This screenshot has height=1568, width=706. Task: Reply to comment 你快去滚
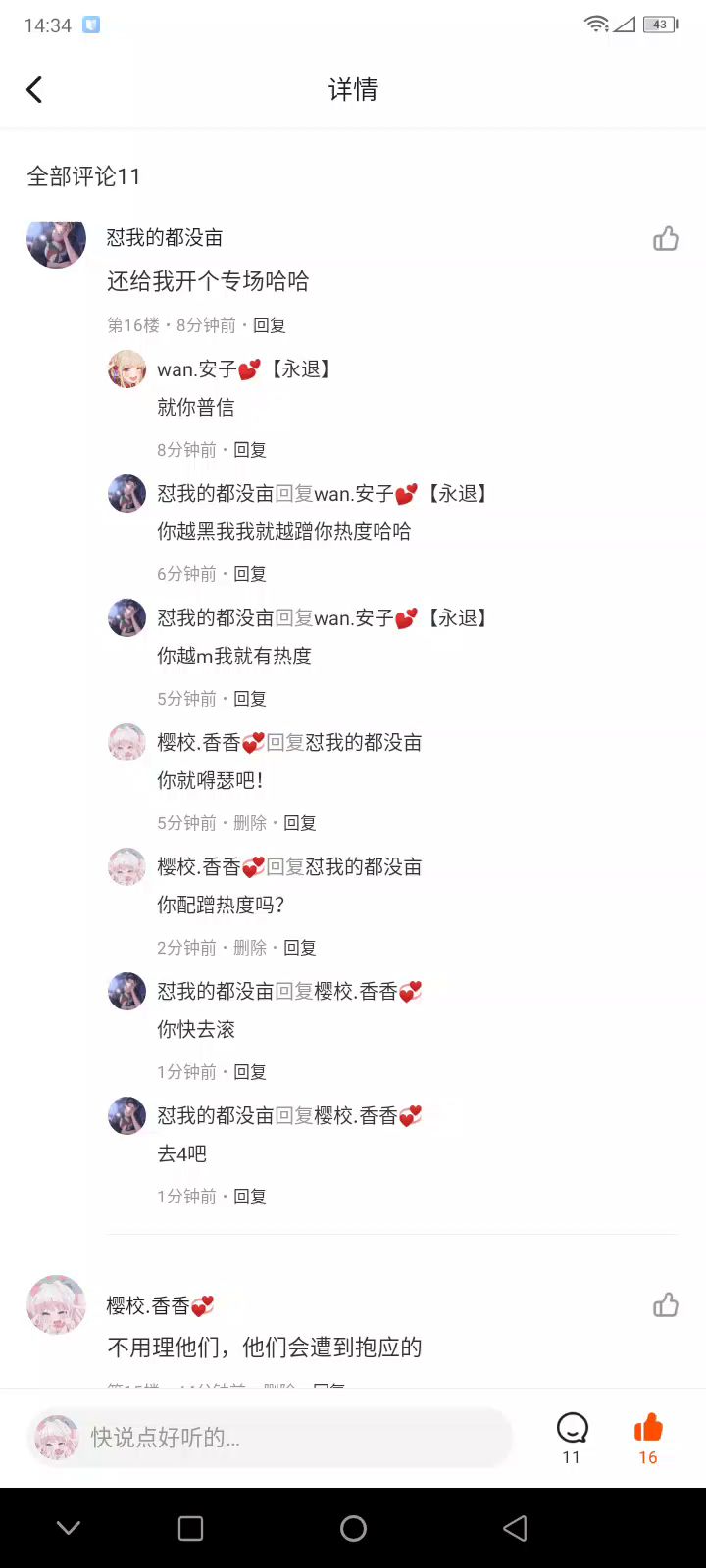click(x=250, y=1072)
